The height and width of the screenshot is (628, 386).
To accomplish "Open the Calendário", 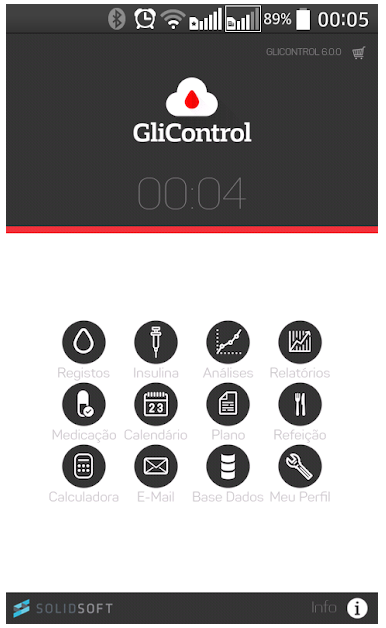I will tap(156, 404).
